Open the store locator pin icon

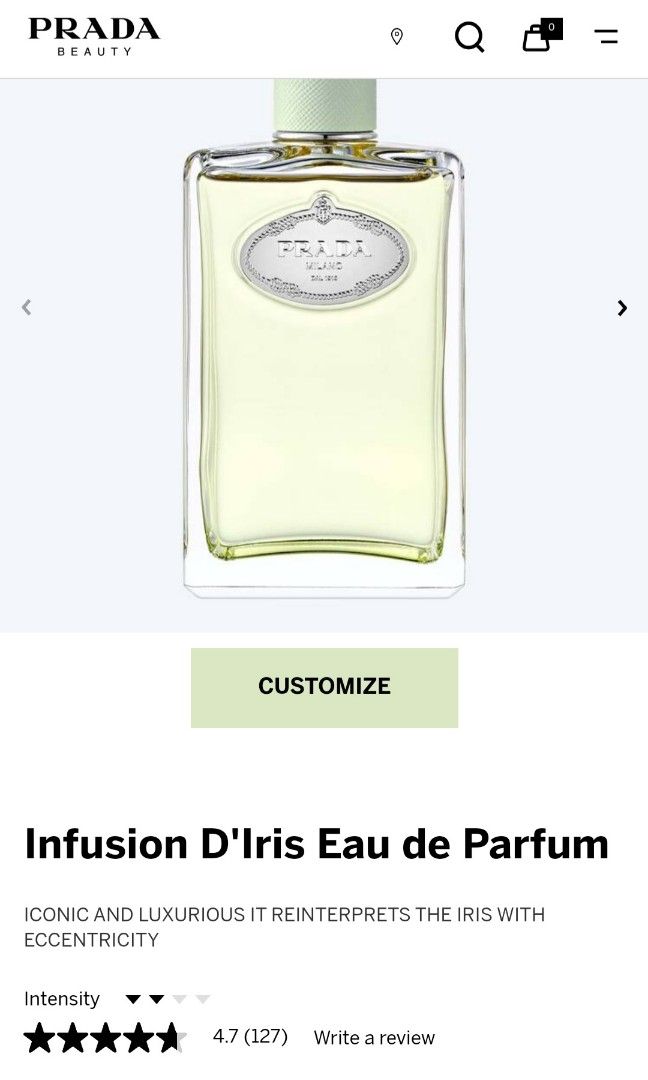(397, 37)
